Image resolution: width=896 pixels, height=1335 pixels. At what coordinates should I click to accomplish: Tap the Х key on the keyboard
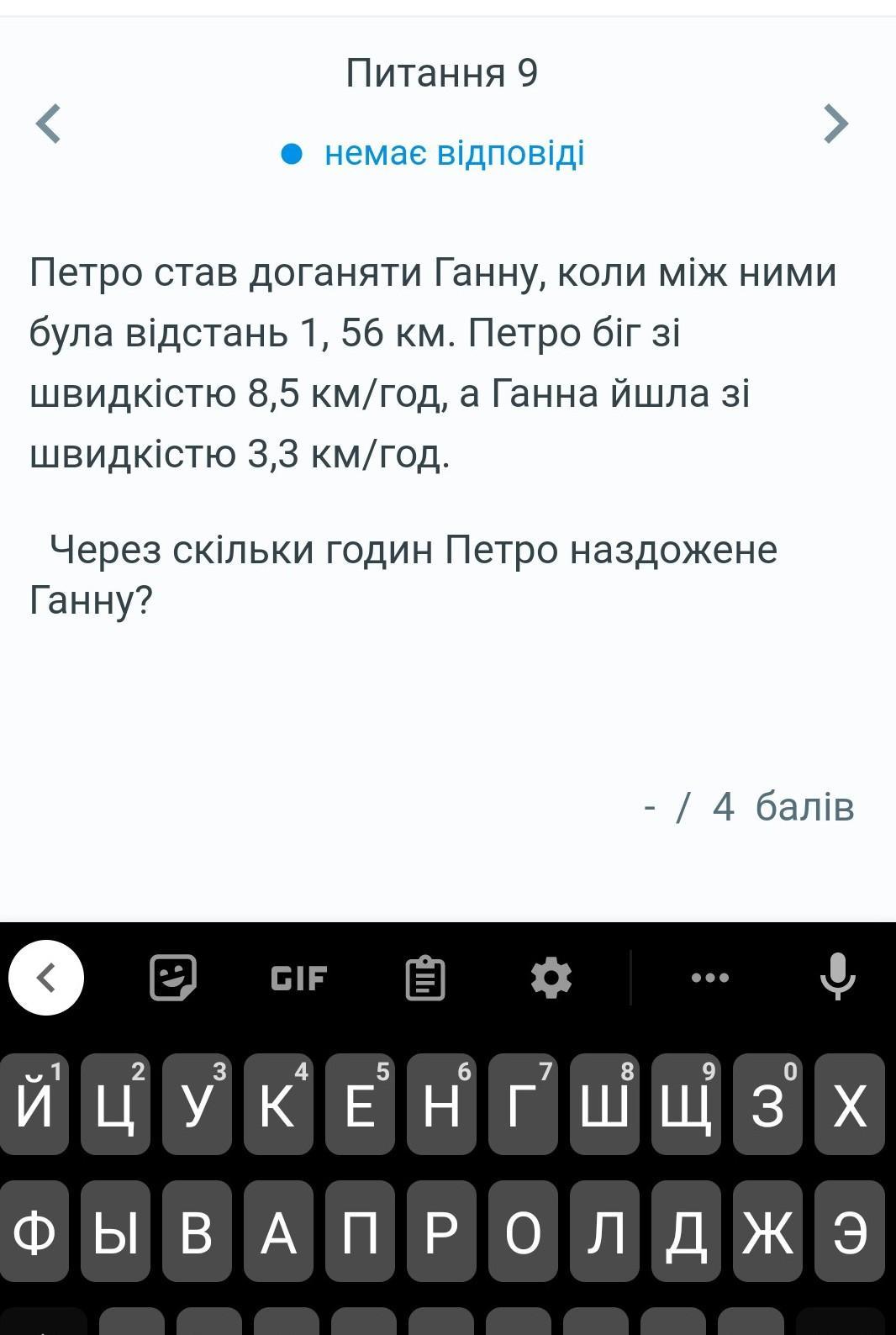849,1105
